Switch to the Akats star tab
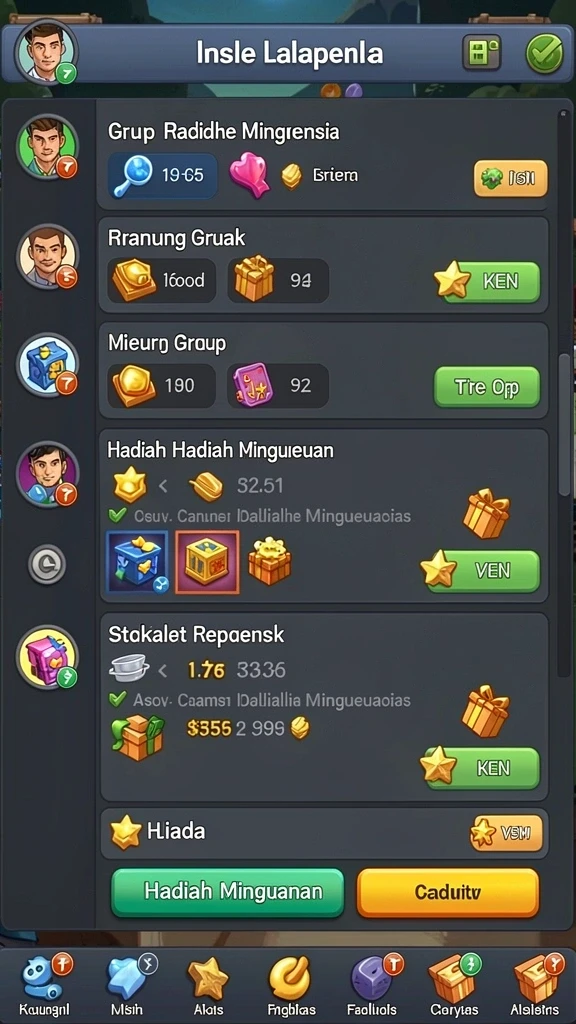Image resolution: width=576 pixels, height=1024 pixels. [x=208, y=986]
